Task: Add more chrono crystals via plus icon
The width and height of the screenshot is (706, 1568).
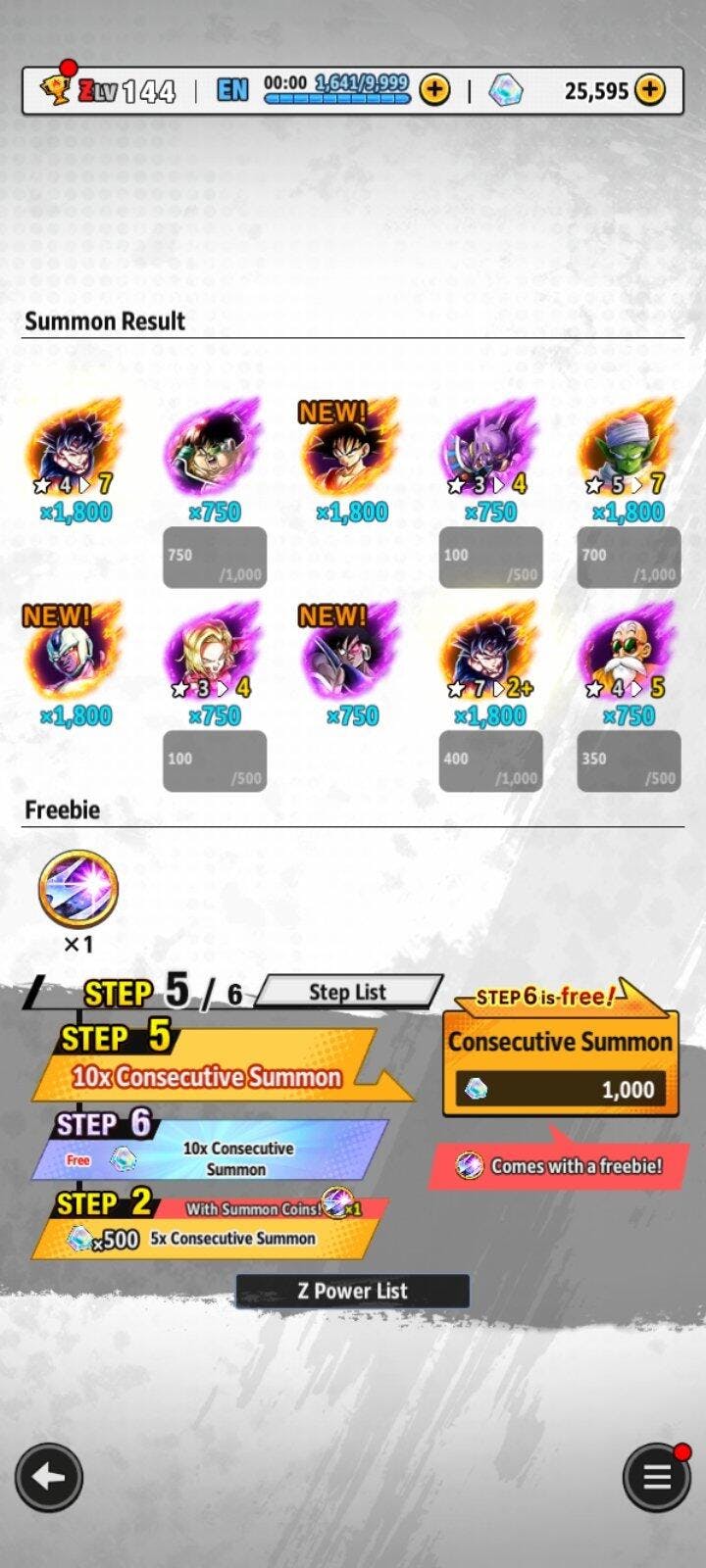Action: (650, 90)
